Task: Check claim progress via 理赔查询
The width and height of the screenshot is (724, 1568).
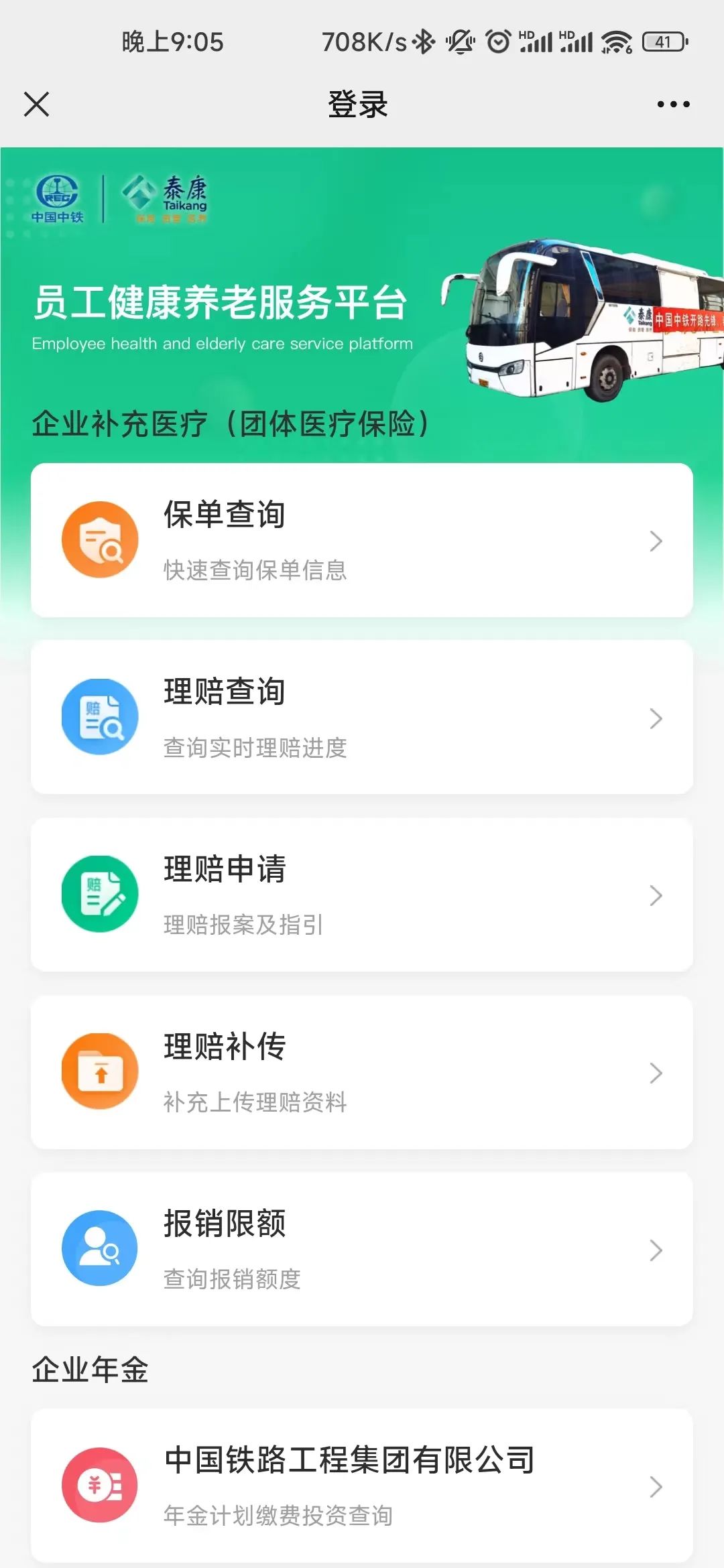Action: [x=362, y=717]
